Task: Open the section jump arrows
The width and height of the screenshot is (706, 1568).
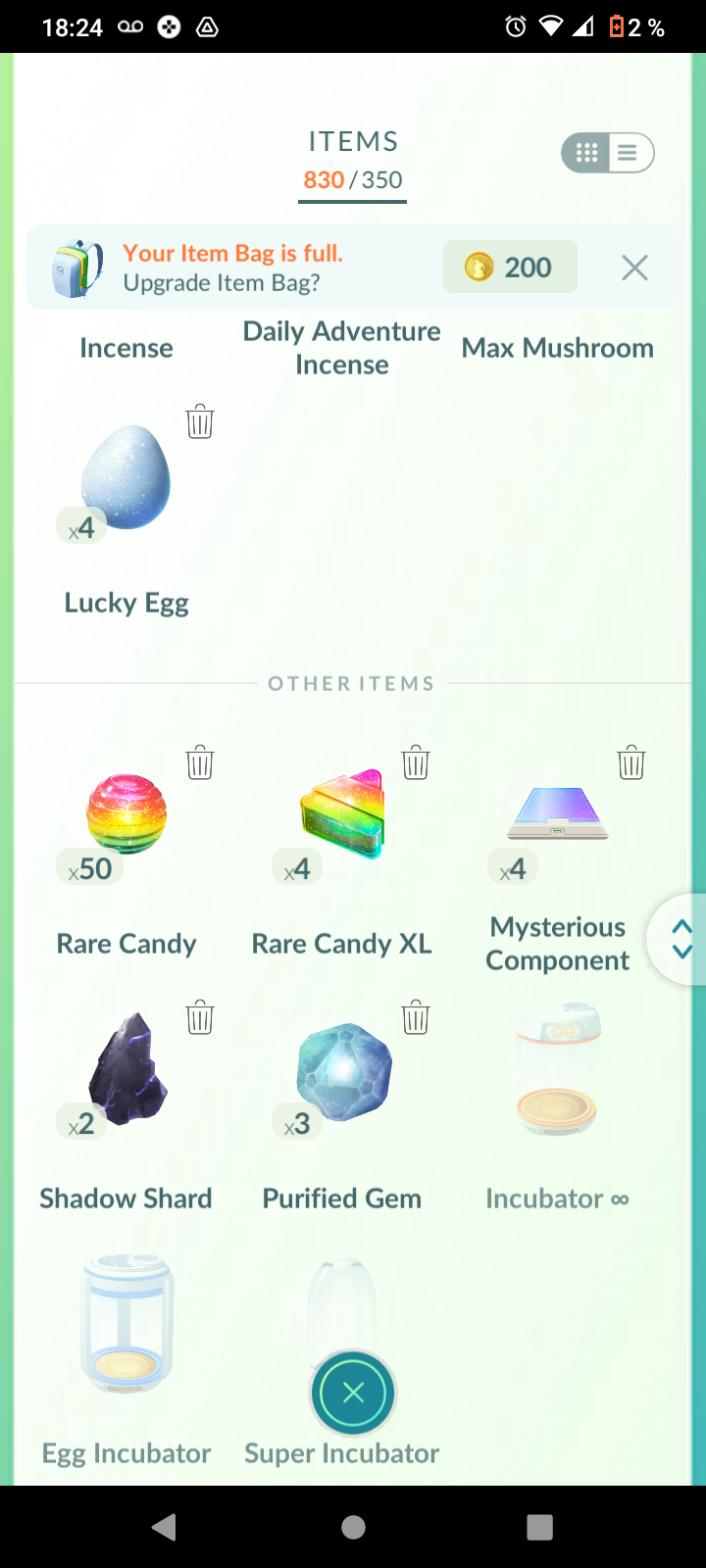Action: click(681, 939)
